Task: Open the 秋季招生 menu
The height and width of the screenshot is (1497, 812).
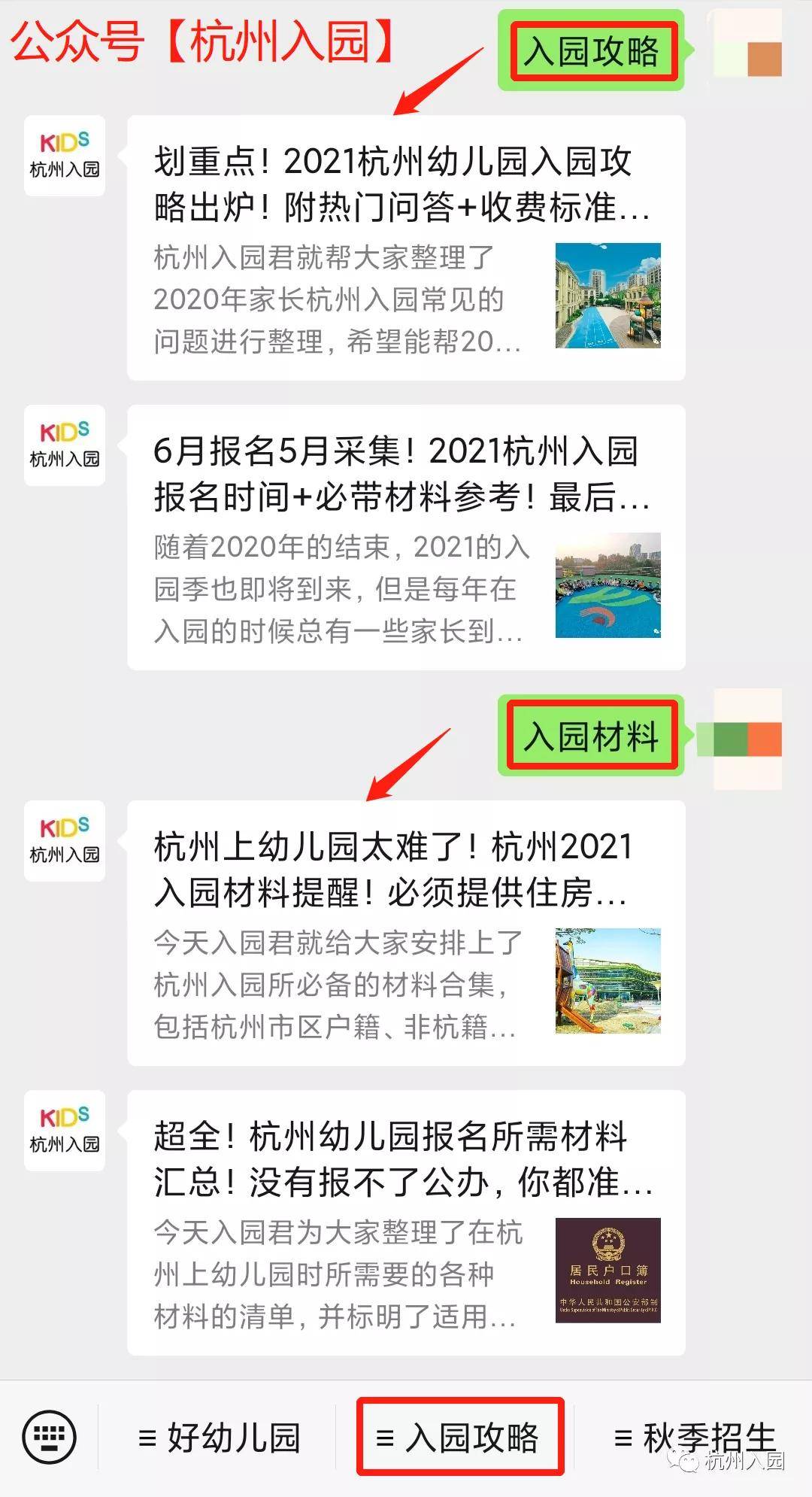Action: pos(695,1438)
